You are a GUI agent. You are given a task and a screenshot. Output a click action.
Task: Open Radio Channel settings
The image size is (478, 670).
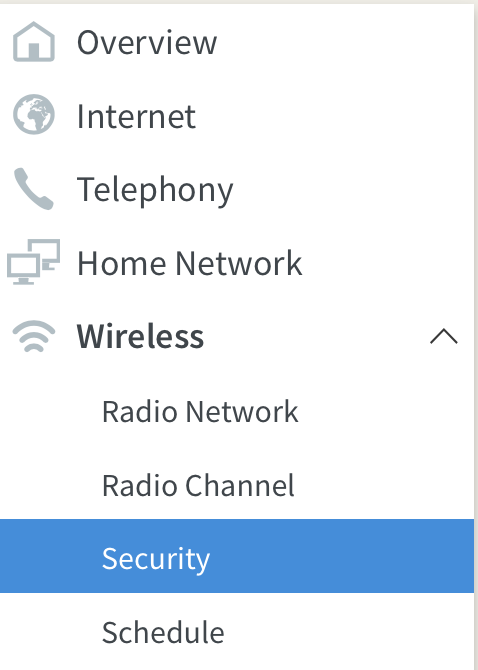(x=237, y=485)
